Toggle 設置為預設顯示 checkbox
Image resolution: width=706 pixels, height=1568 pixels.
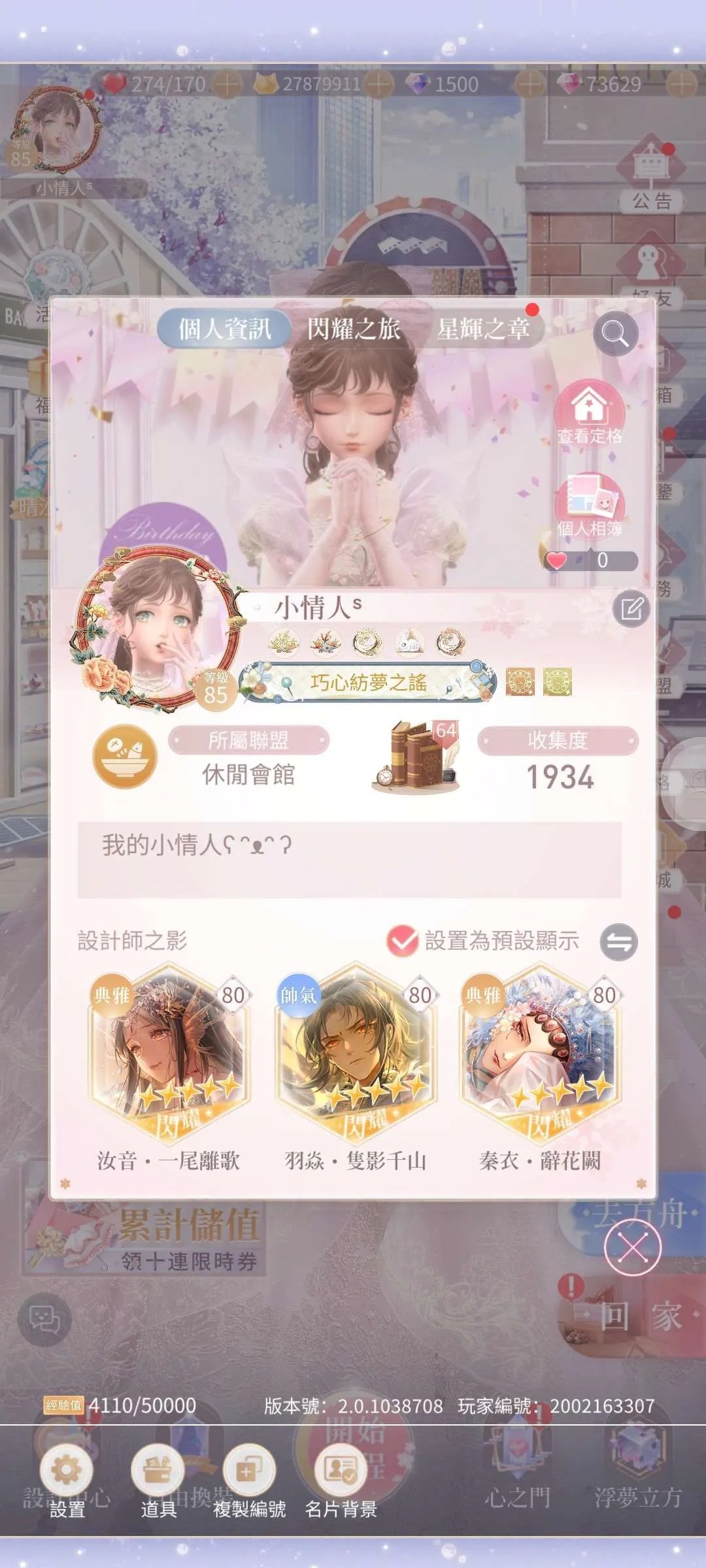point(403,941)
